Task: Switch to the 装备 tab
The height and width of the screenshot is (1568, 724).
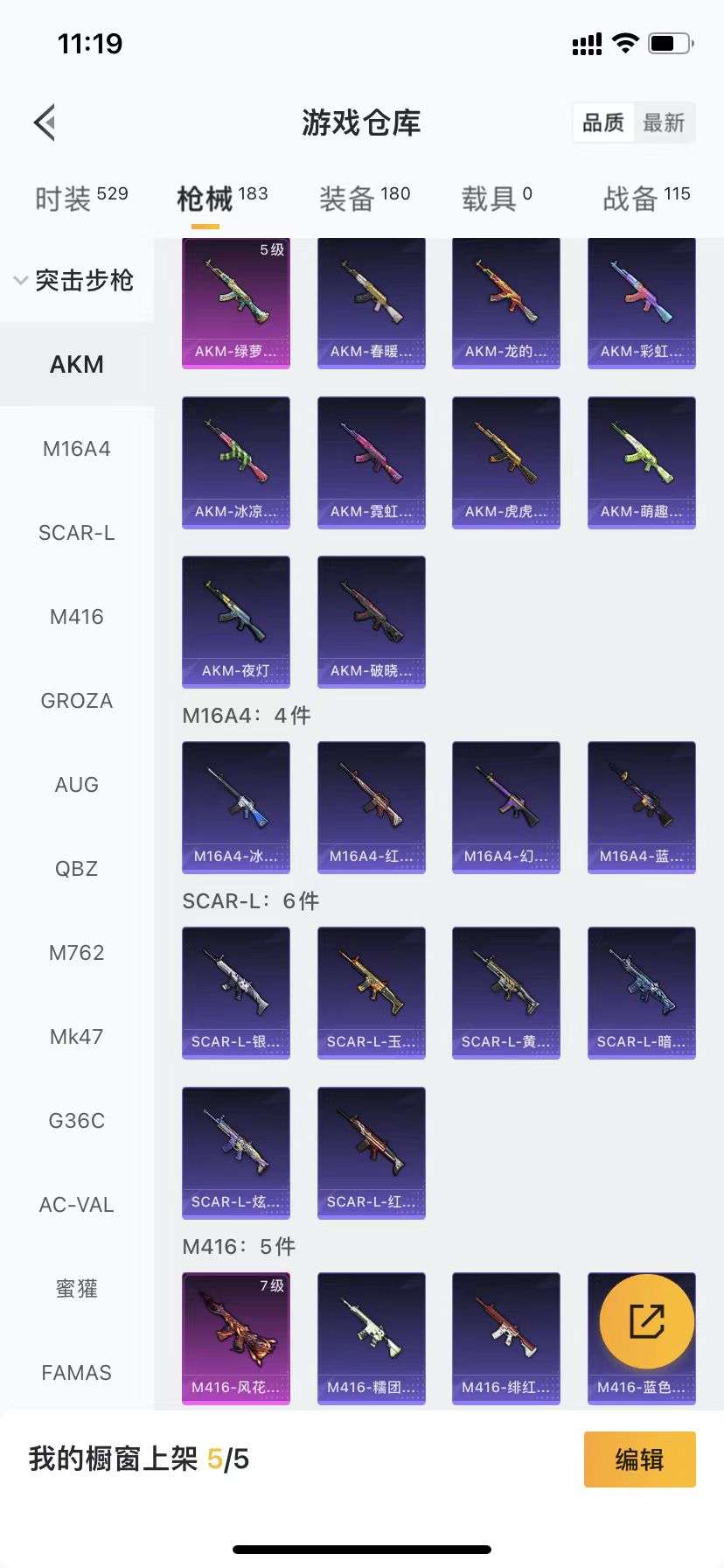Action: [364, 198]
